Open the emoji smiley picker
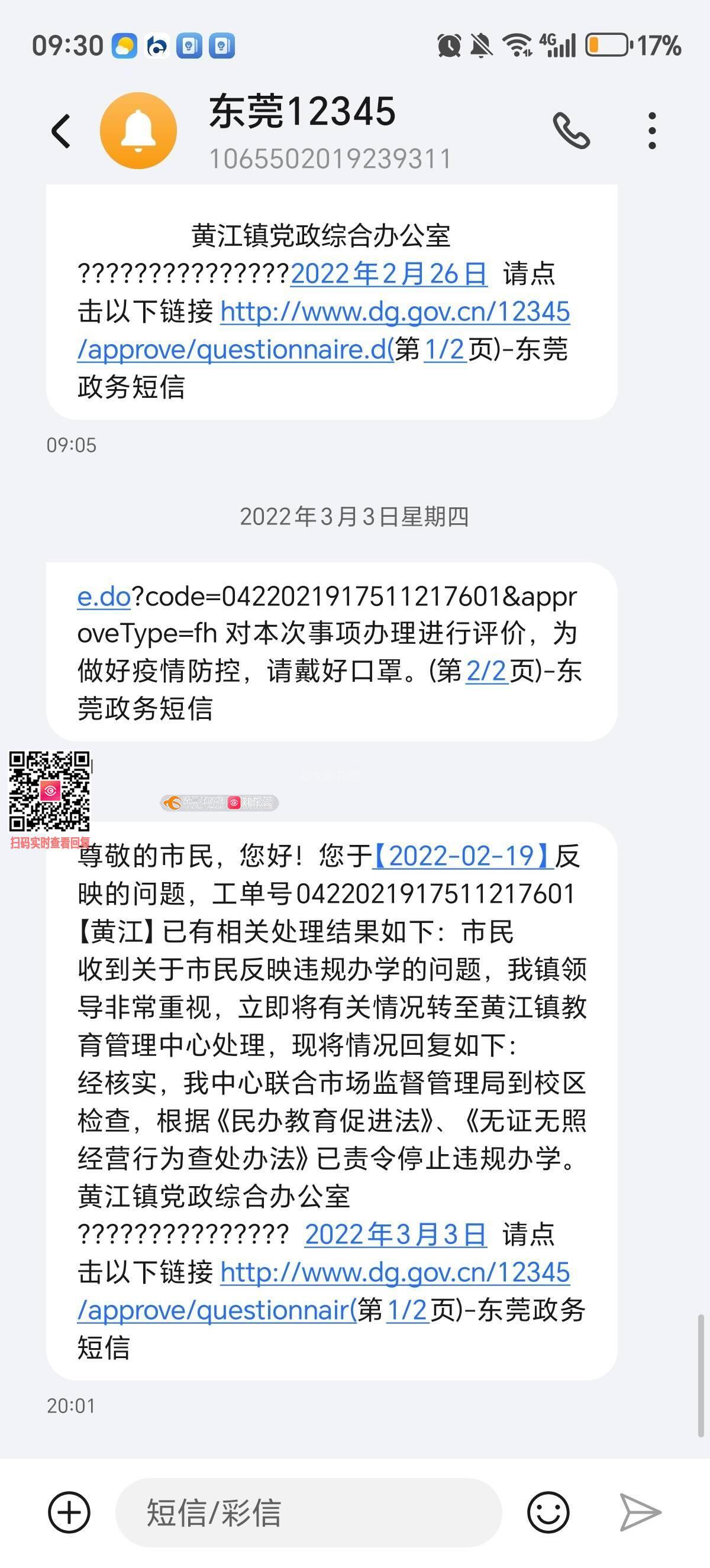This screenshot has width=710, height=1568. 548,1512
